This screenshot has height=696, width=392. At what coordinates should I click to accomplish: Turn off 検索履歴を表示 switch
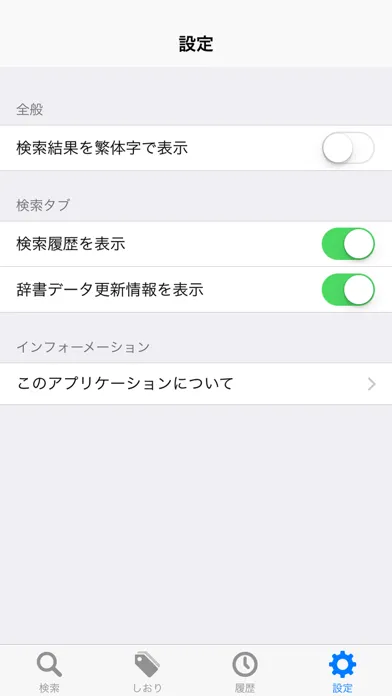coord(348,244)
